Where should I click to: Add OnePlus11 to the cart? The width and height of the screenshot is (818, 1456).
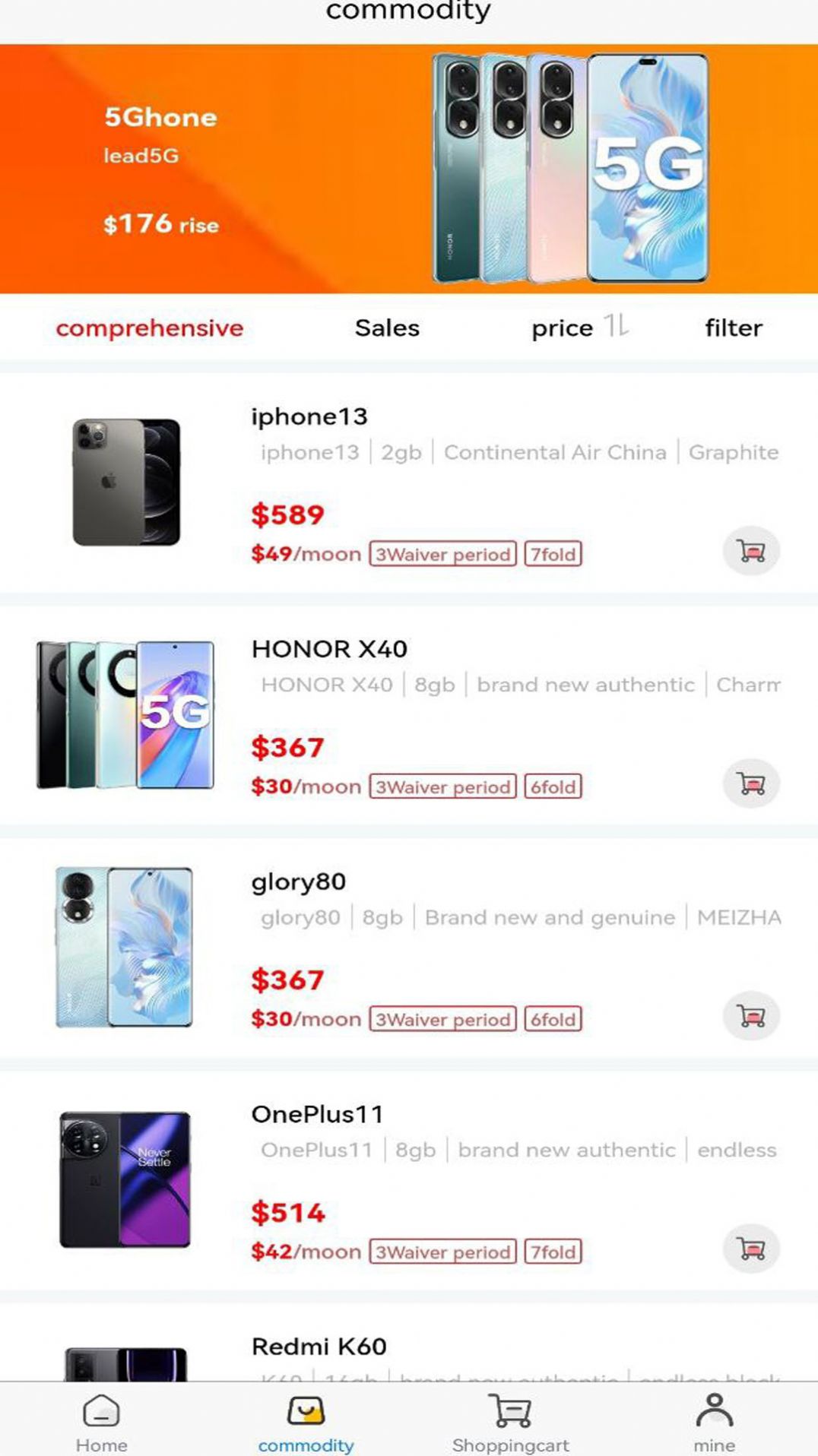click(751, 1249)
